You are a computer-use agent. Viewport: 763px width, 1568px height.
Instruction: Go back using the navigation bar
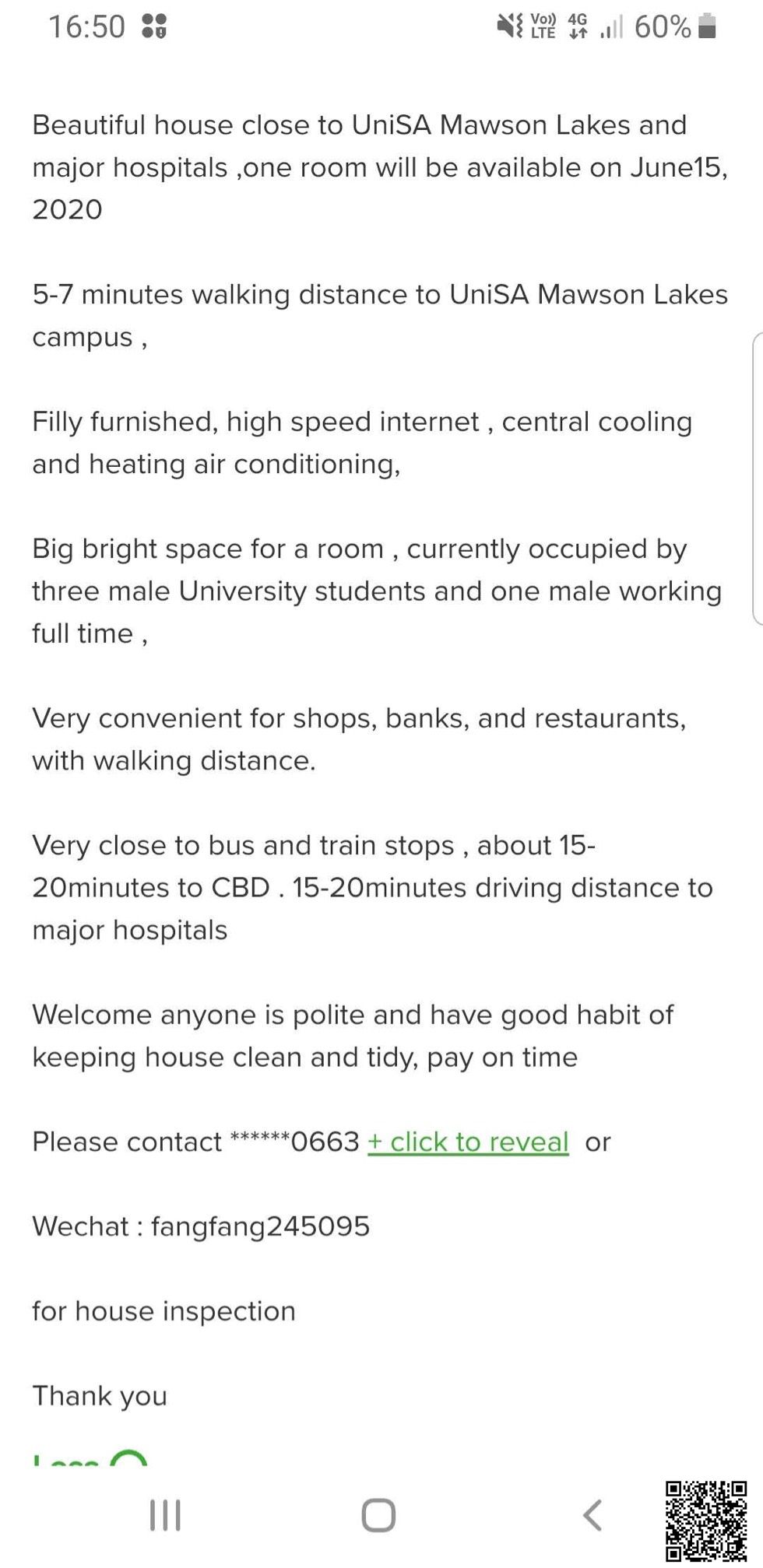pyautogui.click(x=592, y=1515)
